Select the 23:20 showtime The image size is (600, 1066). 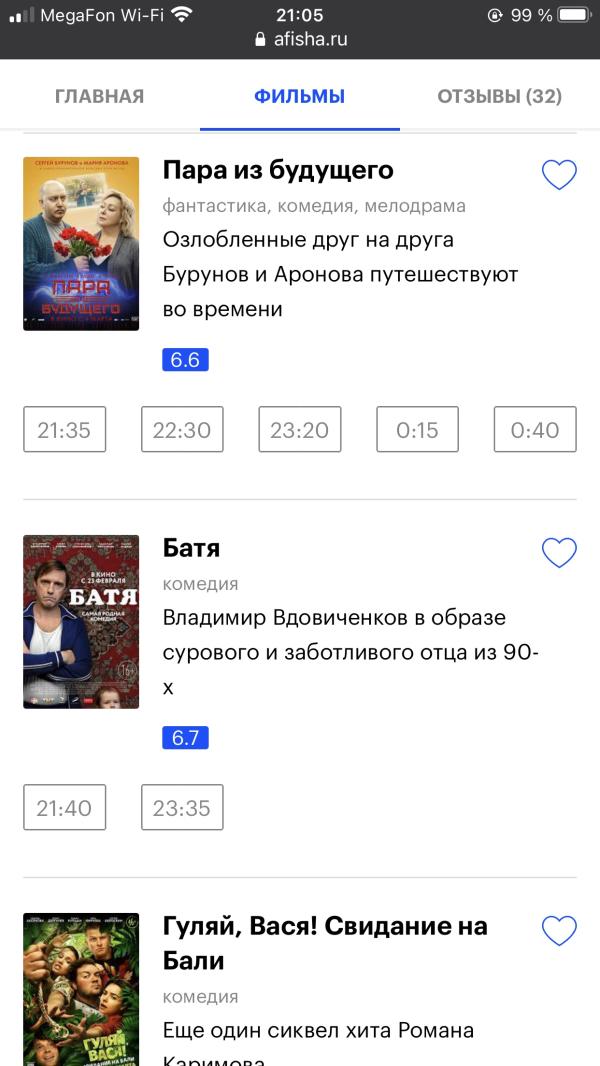[300, 430]
